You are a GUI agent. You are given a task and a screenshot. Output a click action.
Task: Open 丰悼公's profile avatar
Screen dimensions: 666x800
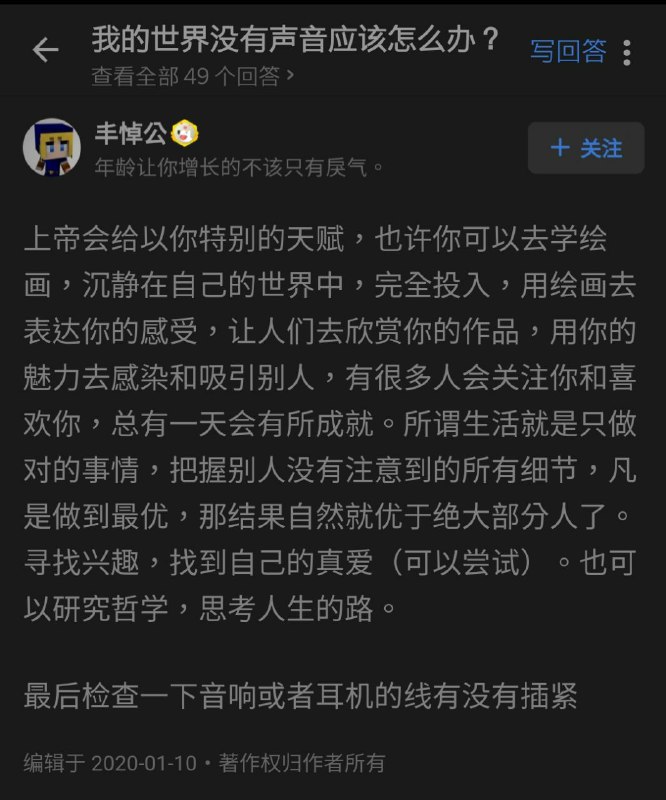point(52,148)
